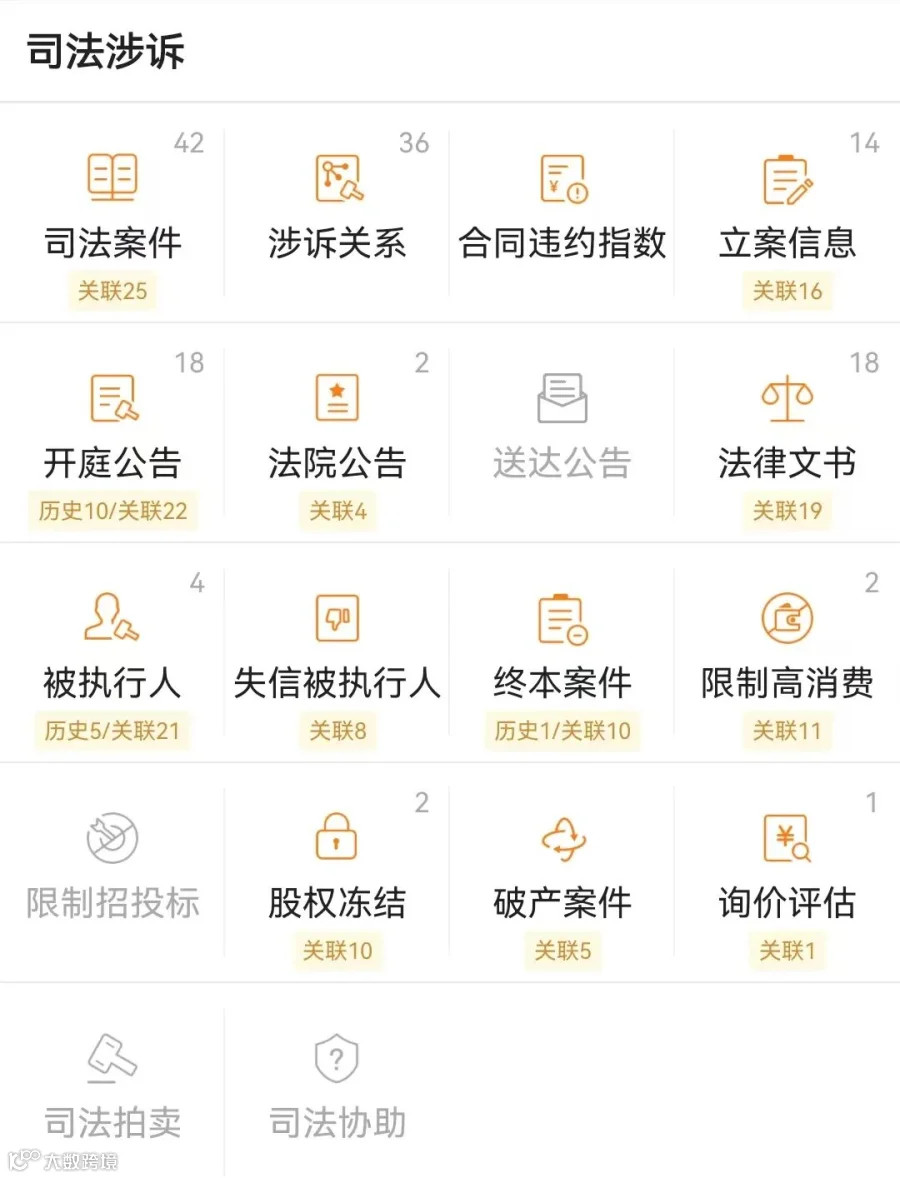Open 股权冻结 tile
Screen dimensions: 900x1178
pos(337,873)
